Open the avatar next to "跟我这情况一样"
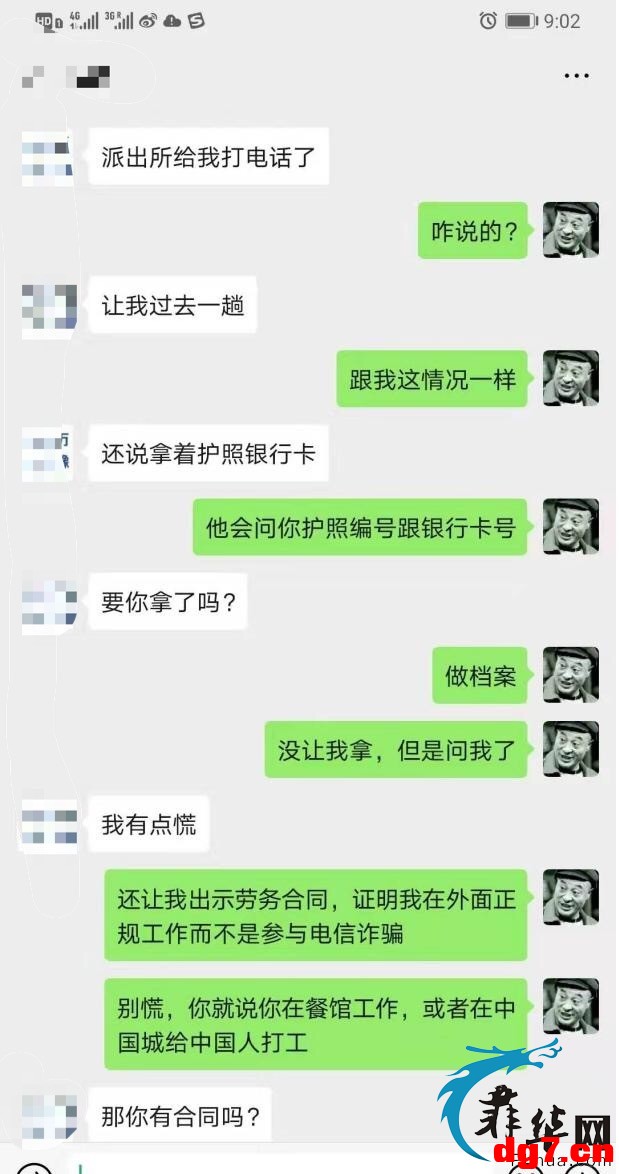 pos(570,378)
